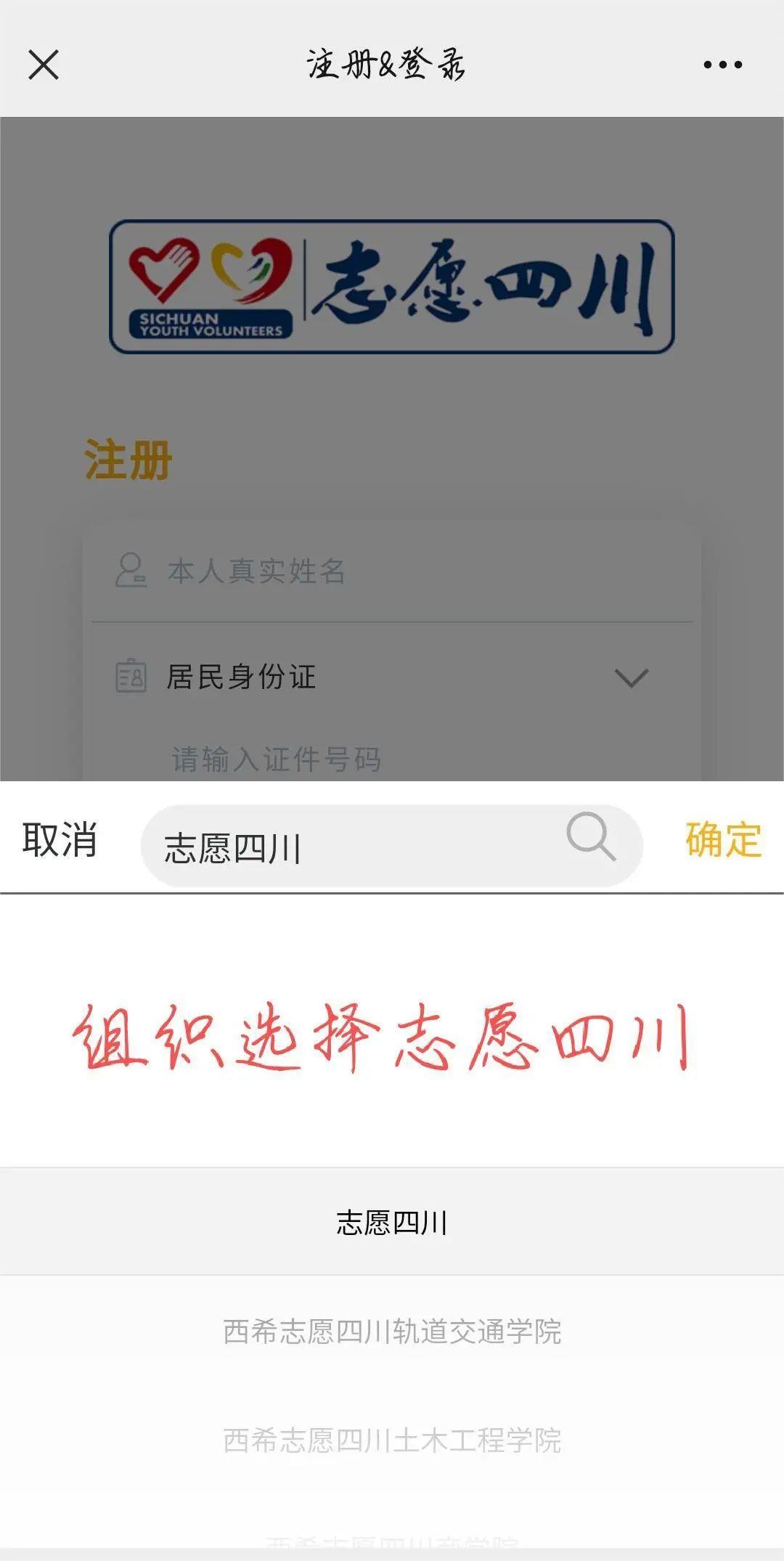Select 西希志愿四川土木工程学院 option
Screen dimensions: 784x1561
tap(392, 1440)
